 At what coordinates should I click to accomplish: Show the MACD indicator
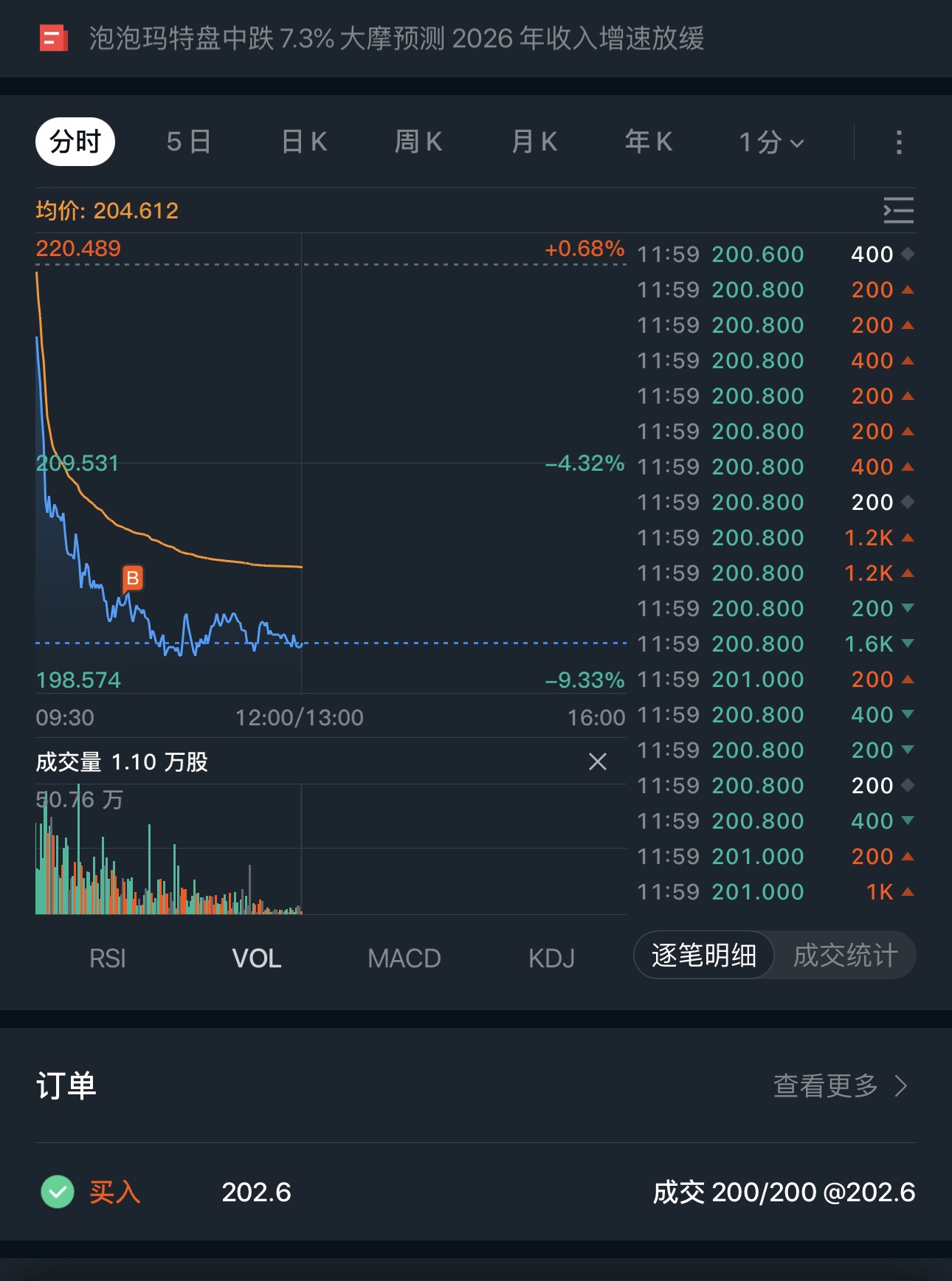[404, 959]
